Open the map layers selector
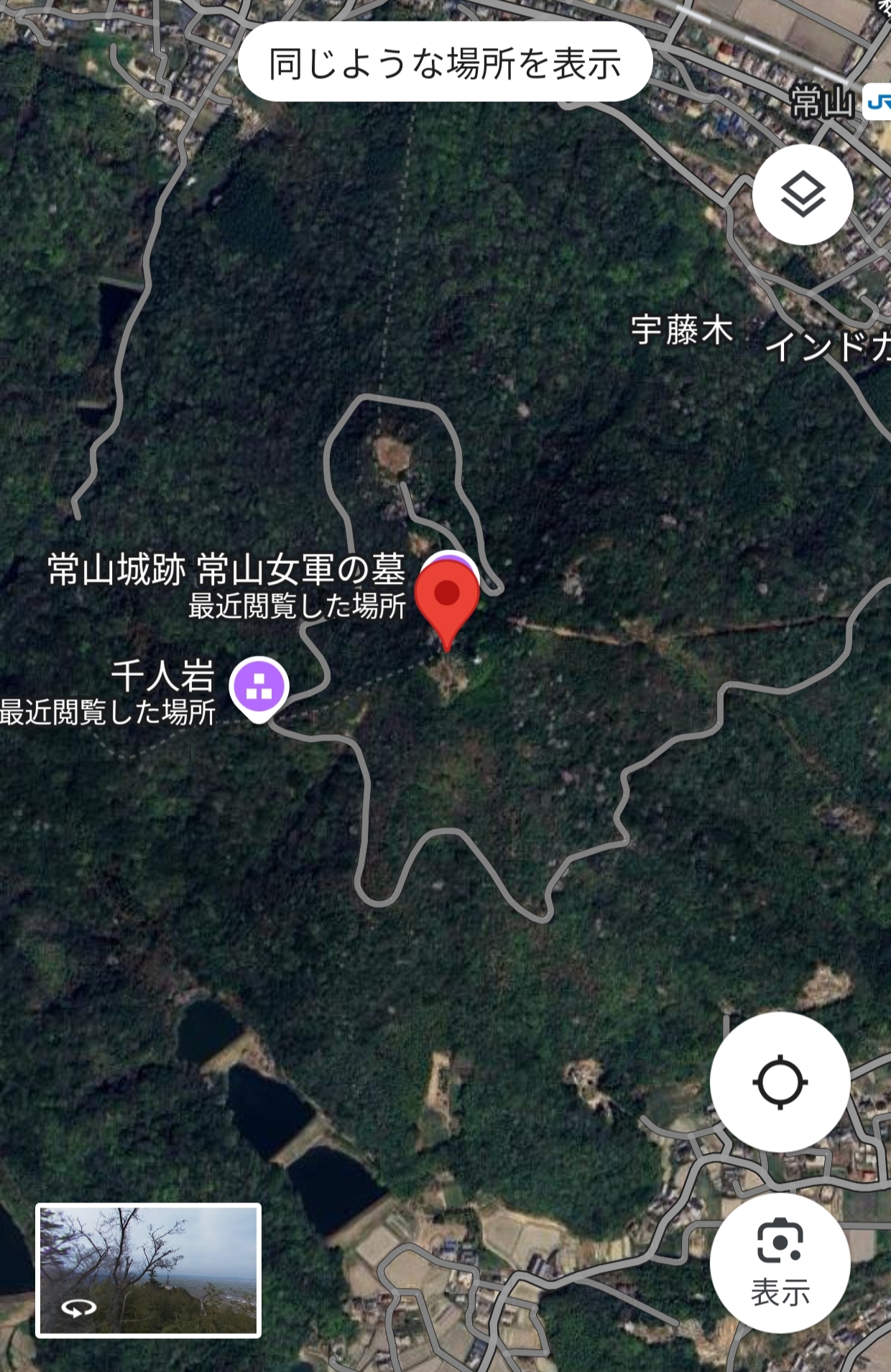 (803, 195)
